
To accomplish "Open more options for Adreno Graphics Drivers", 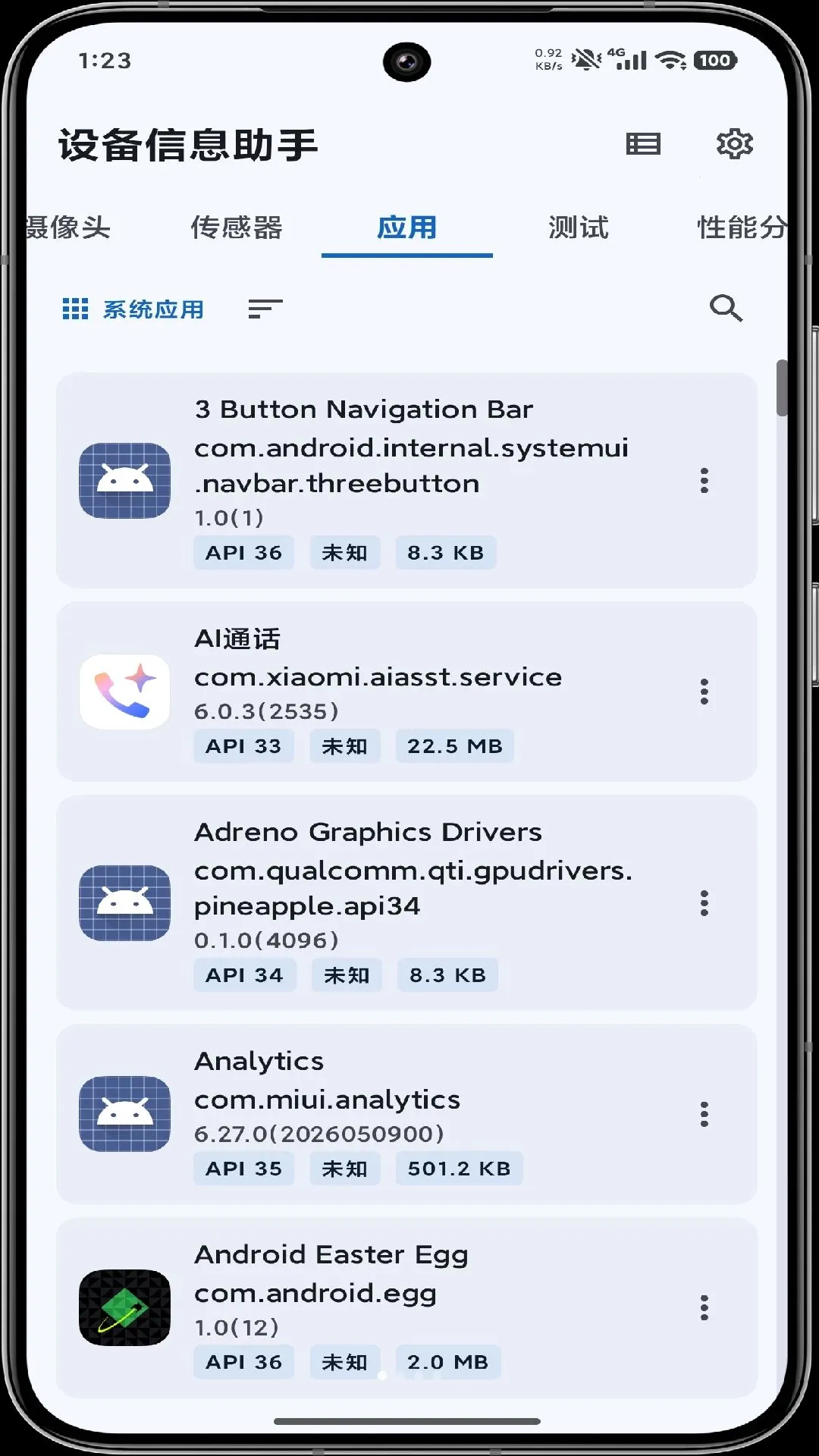I will click(704, 903).
